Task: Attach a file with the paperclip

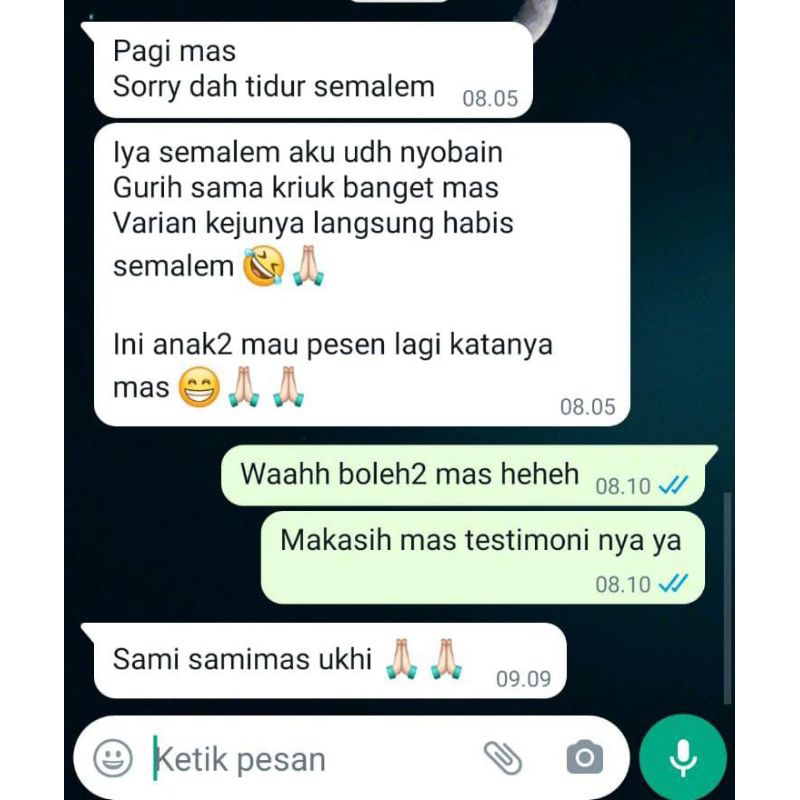Action: click(x=503, y=757)
